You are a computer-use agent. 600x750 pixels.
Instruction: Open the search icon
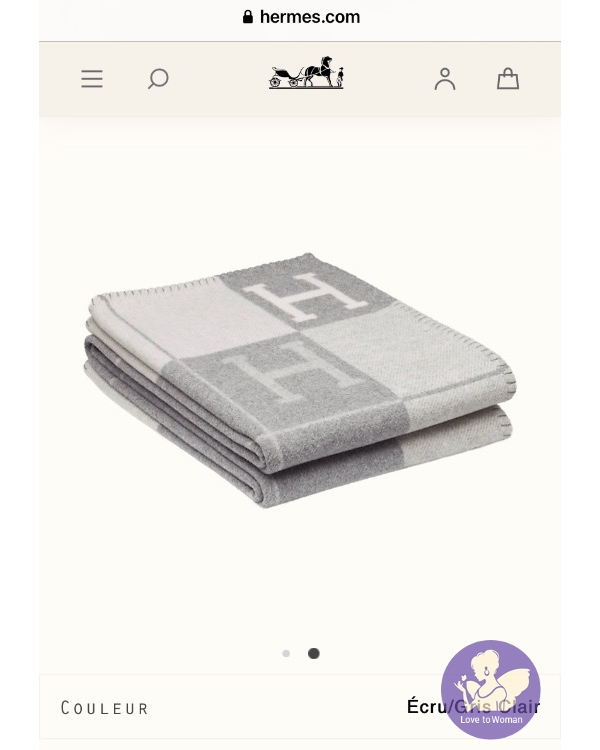(x=158, y=79)
